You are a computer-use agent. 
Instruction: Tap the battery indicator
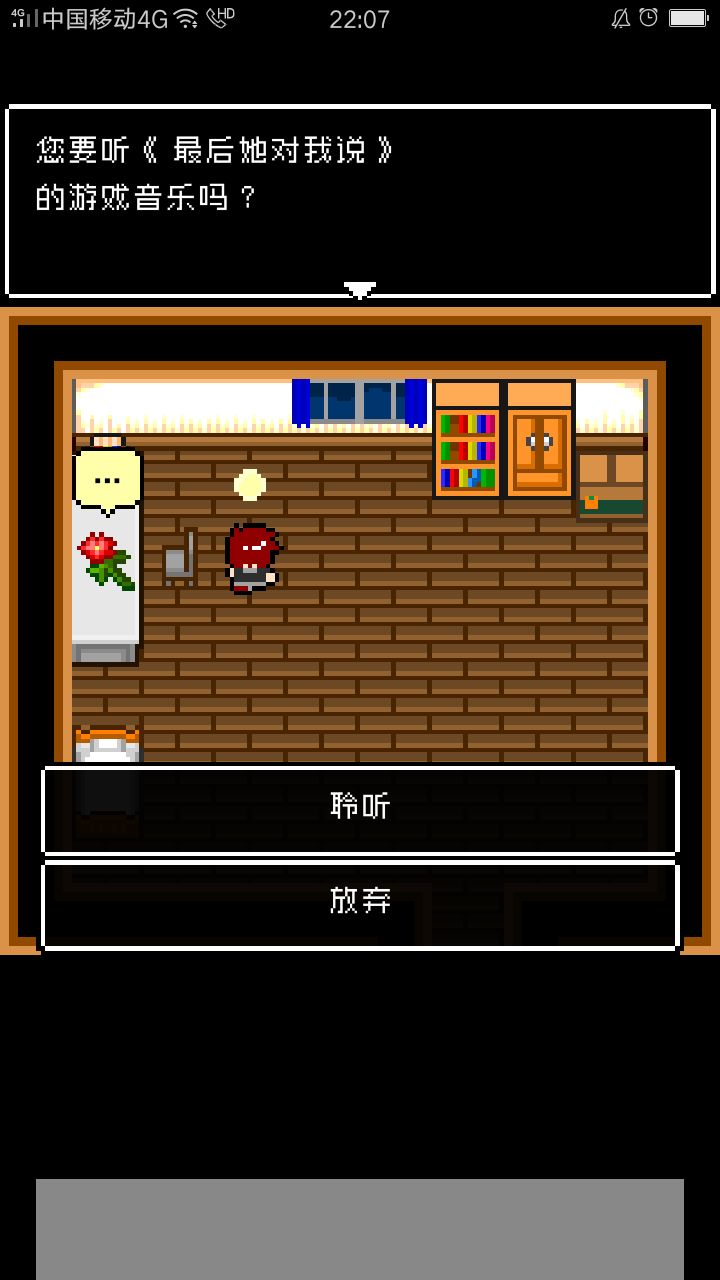coord(686,17)
